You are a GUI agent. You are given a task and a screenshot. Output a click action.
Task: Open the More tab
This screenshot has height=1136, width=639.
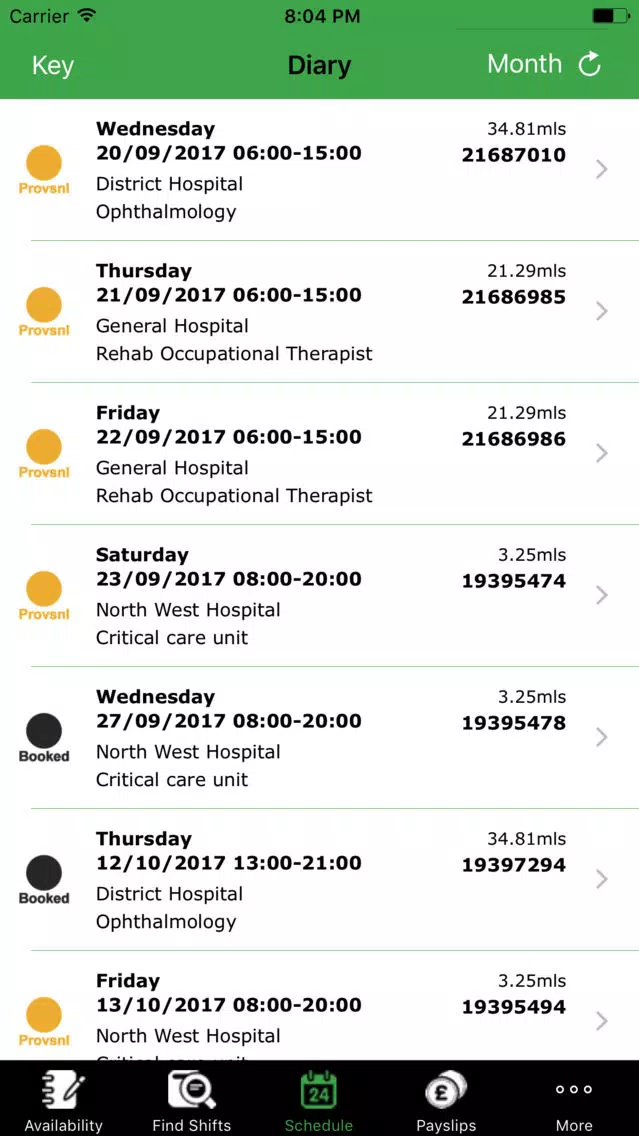575,1099
